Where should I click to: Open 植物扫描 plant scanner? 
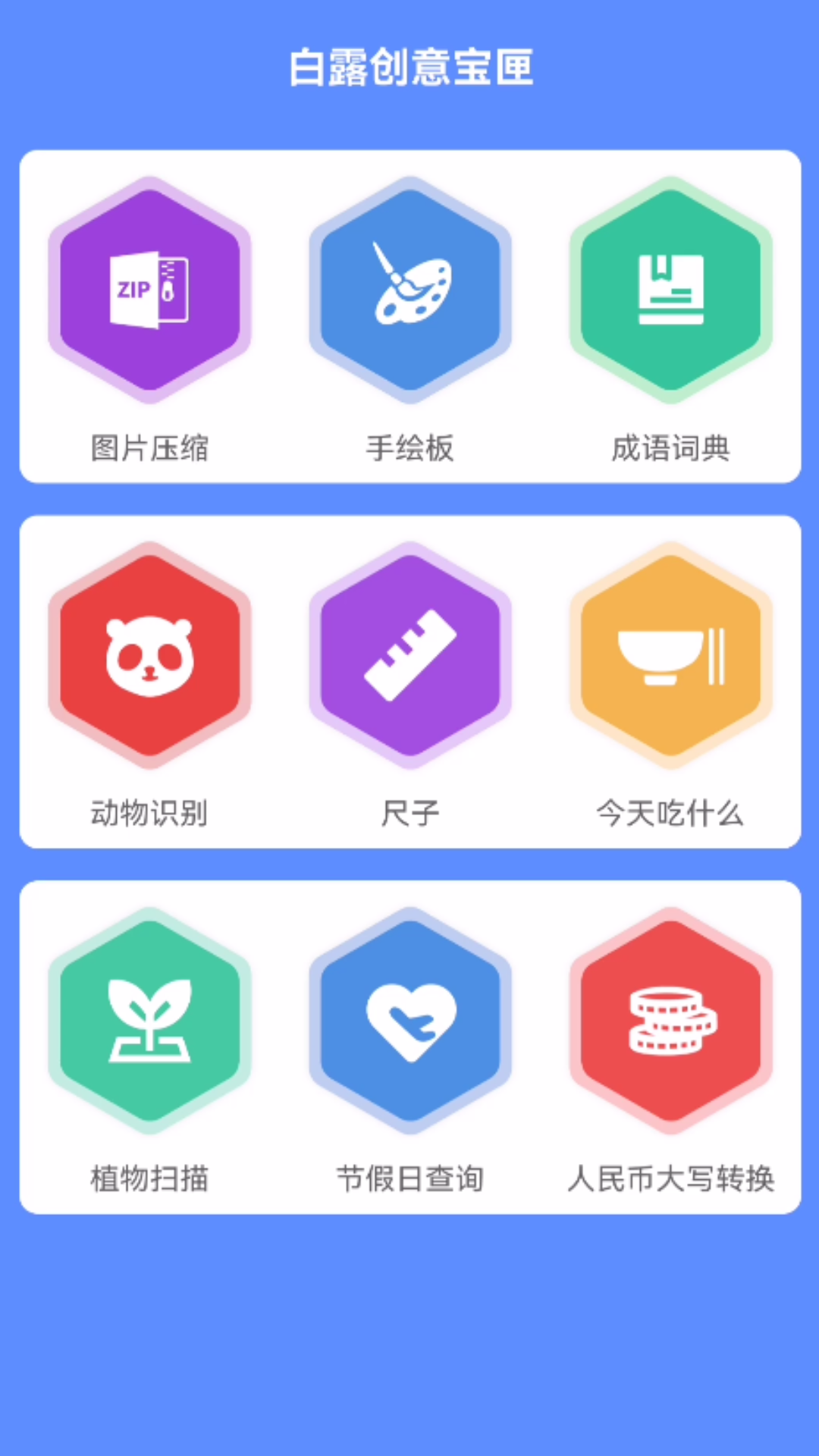(149, 1021)
